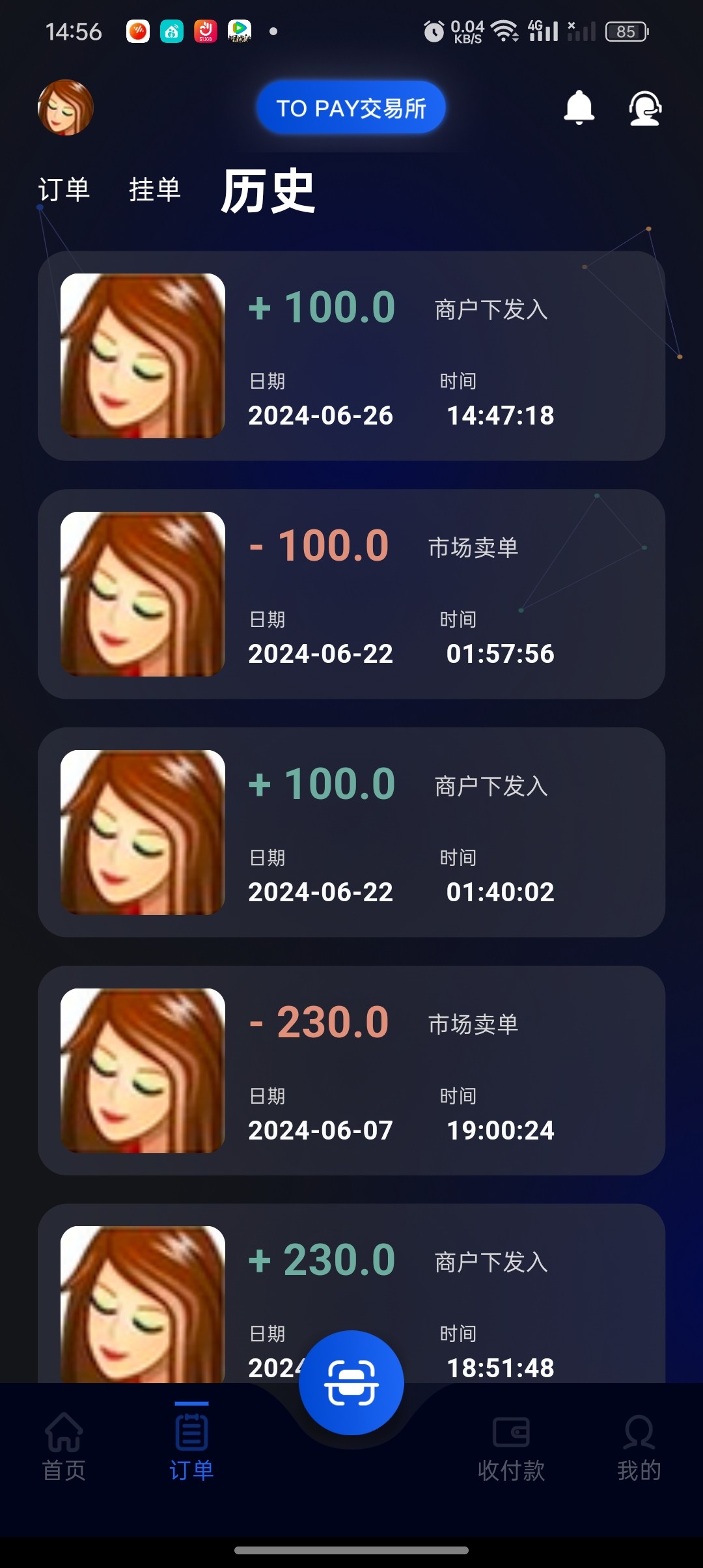Open the 我的 tab
This screenshot has height=1568, width=703.
pos(639,1443)
